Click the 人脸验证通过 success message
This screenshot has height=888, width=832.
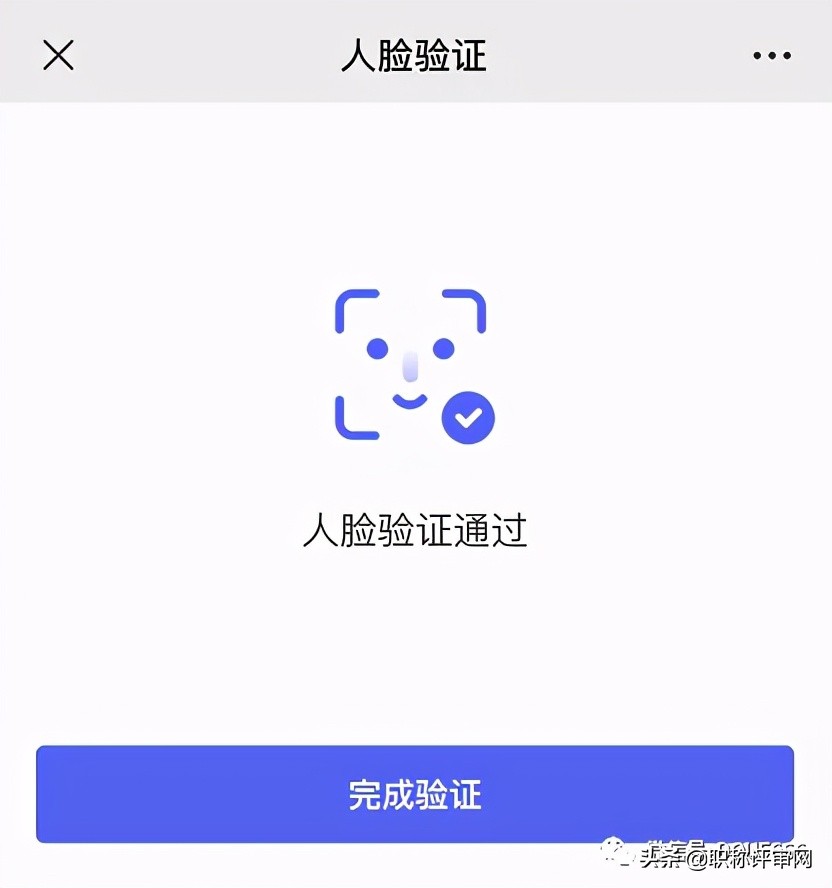point(416,532)
